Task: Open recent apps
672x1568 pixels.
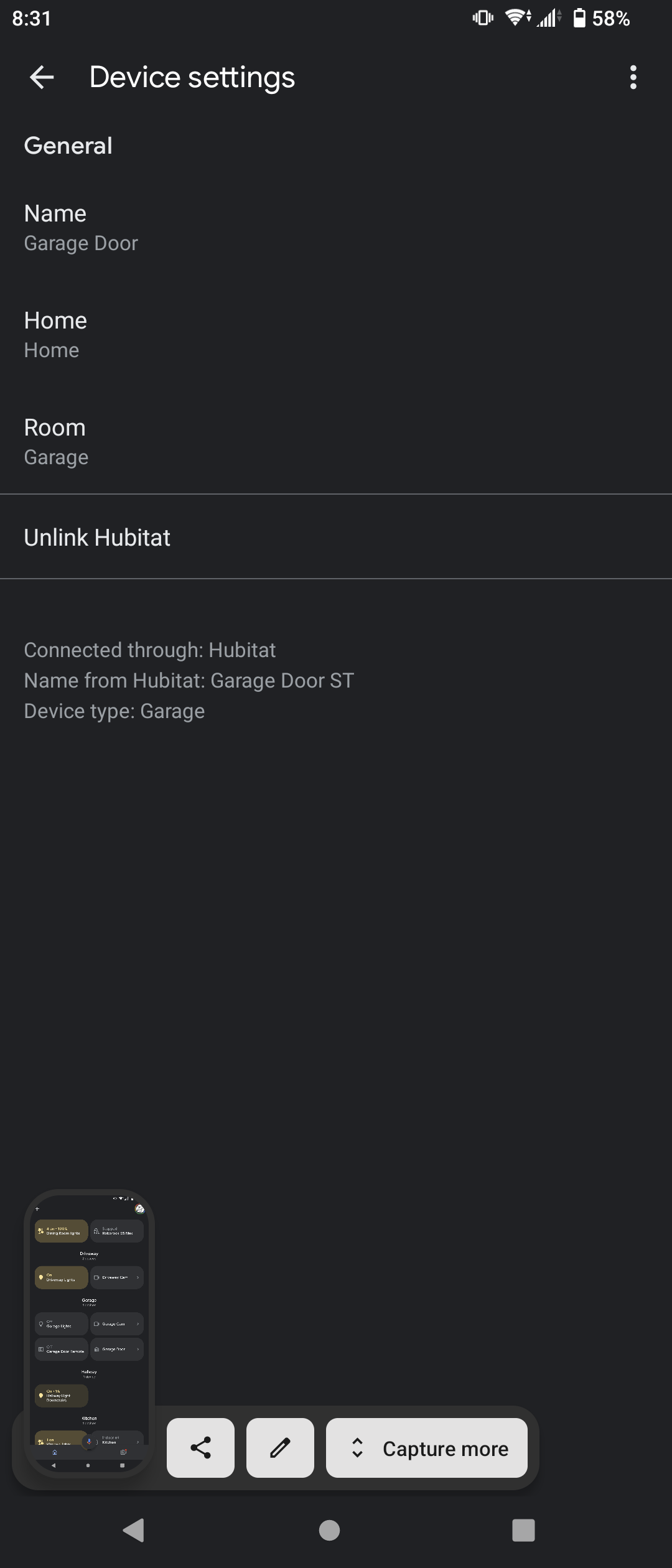Action: coord(523,1530)
